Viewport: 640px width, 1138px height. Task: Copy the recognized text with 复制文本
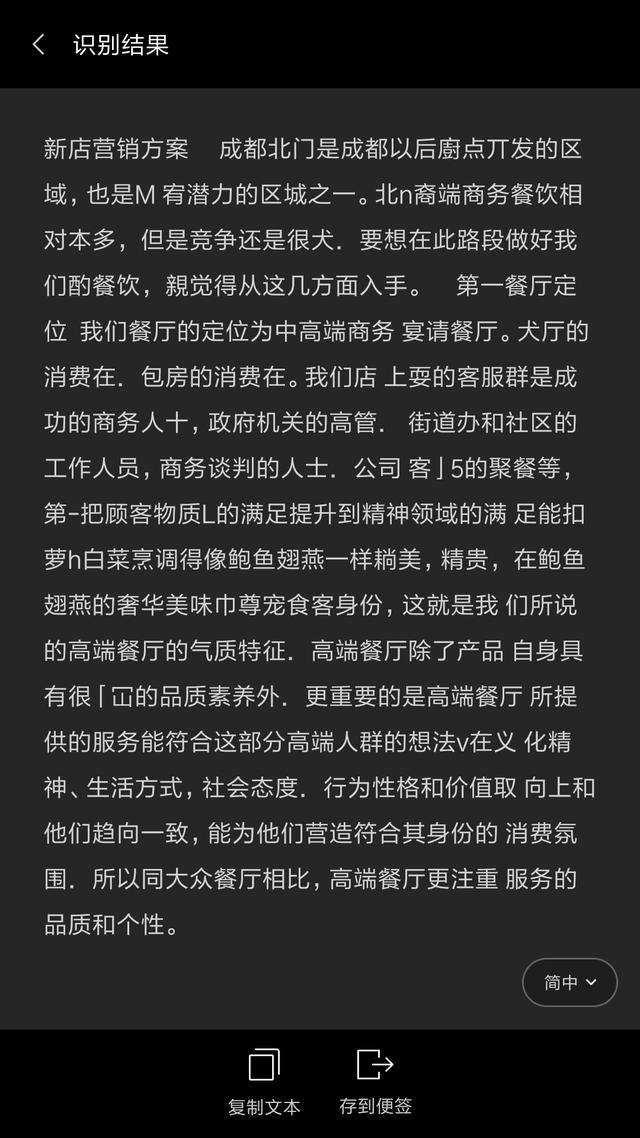264,1082
